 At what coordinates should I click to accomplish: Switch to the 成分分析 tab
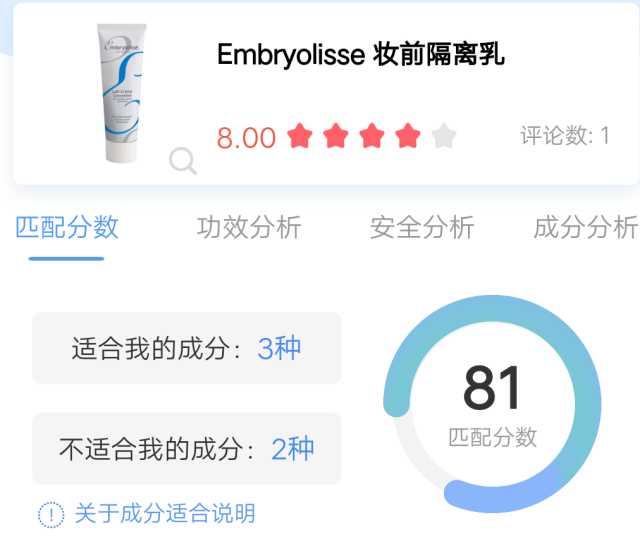[x=585, y=227]
